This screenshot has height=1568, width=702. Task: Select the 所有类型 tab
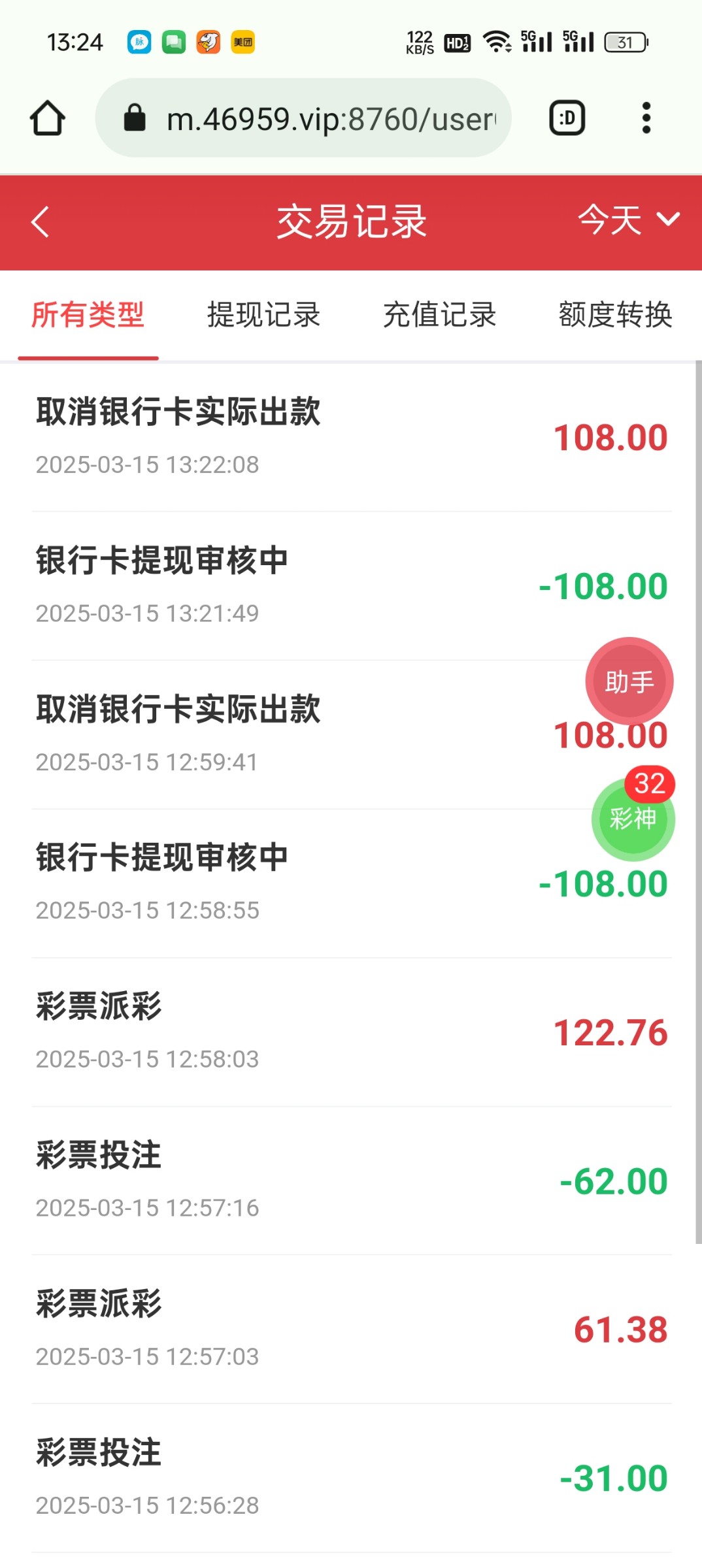point(89,316)
